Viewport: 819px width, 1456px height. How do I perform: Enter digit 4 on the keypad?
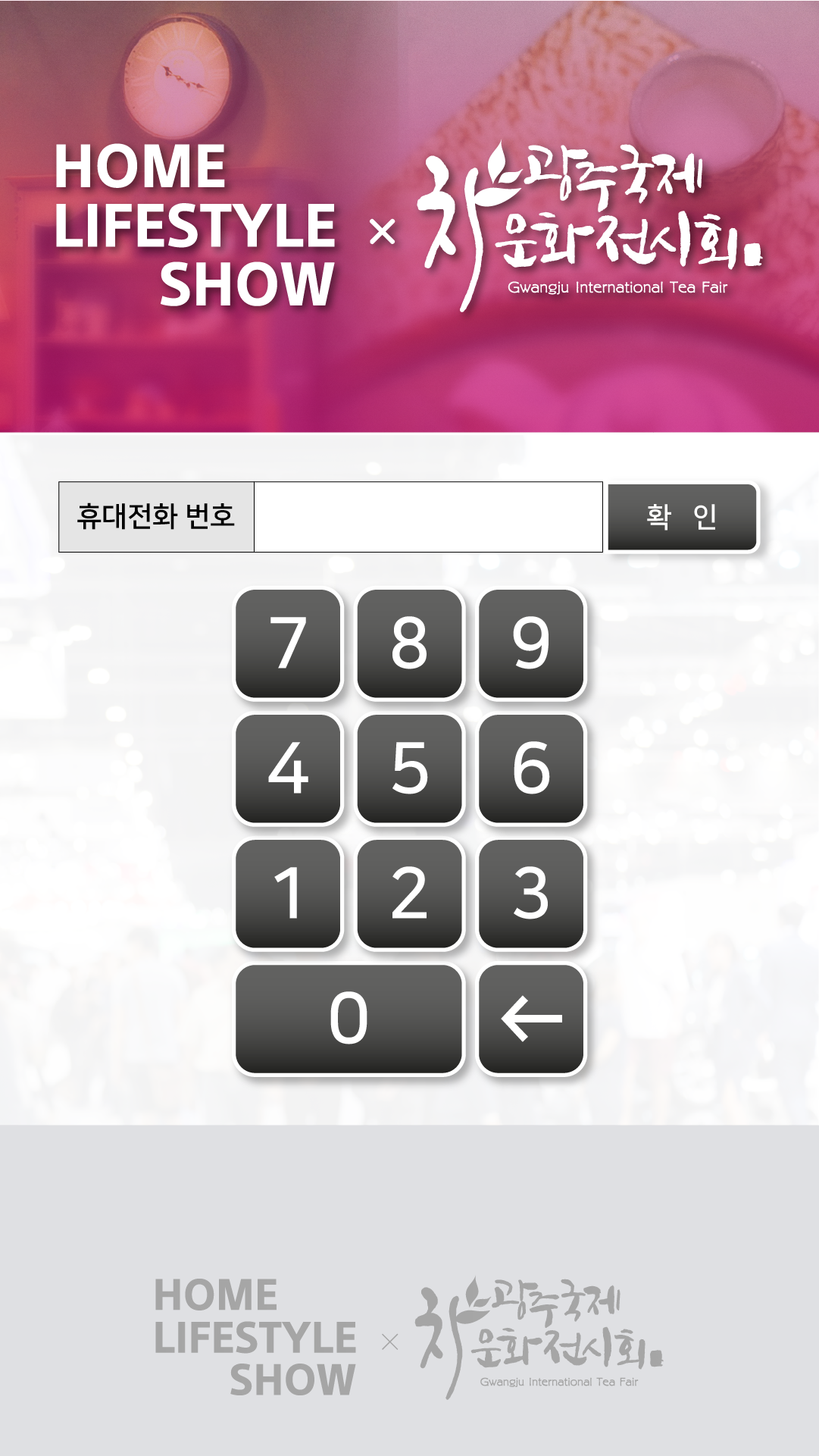288,769
